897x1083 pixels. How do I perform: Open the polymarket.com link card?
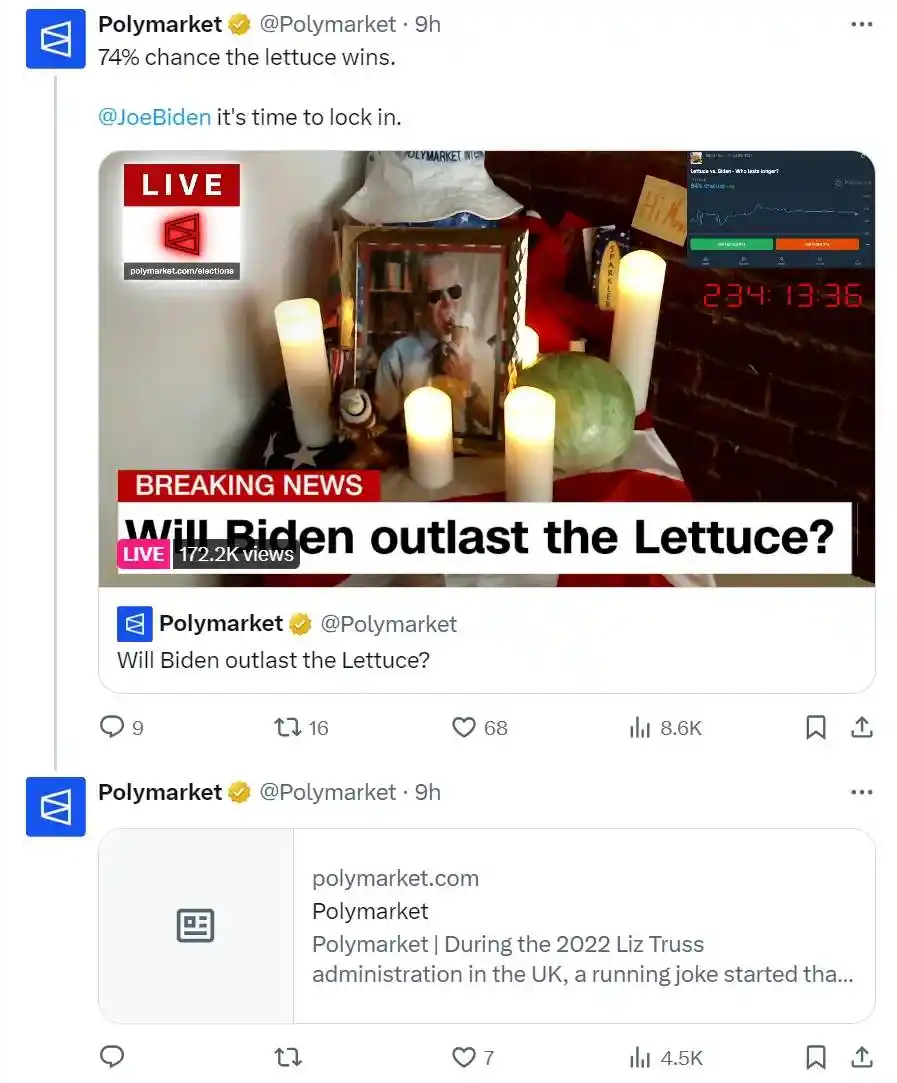point(486,925)
